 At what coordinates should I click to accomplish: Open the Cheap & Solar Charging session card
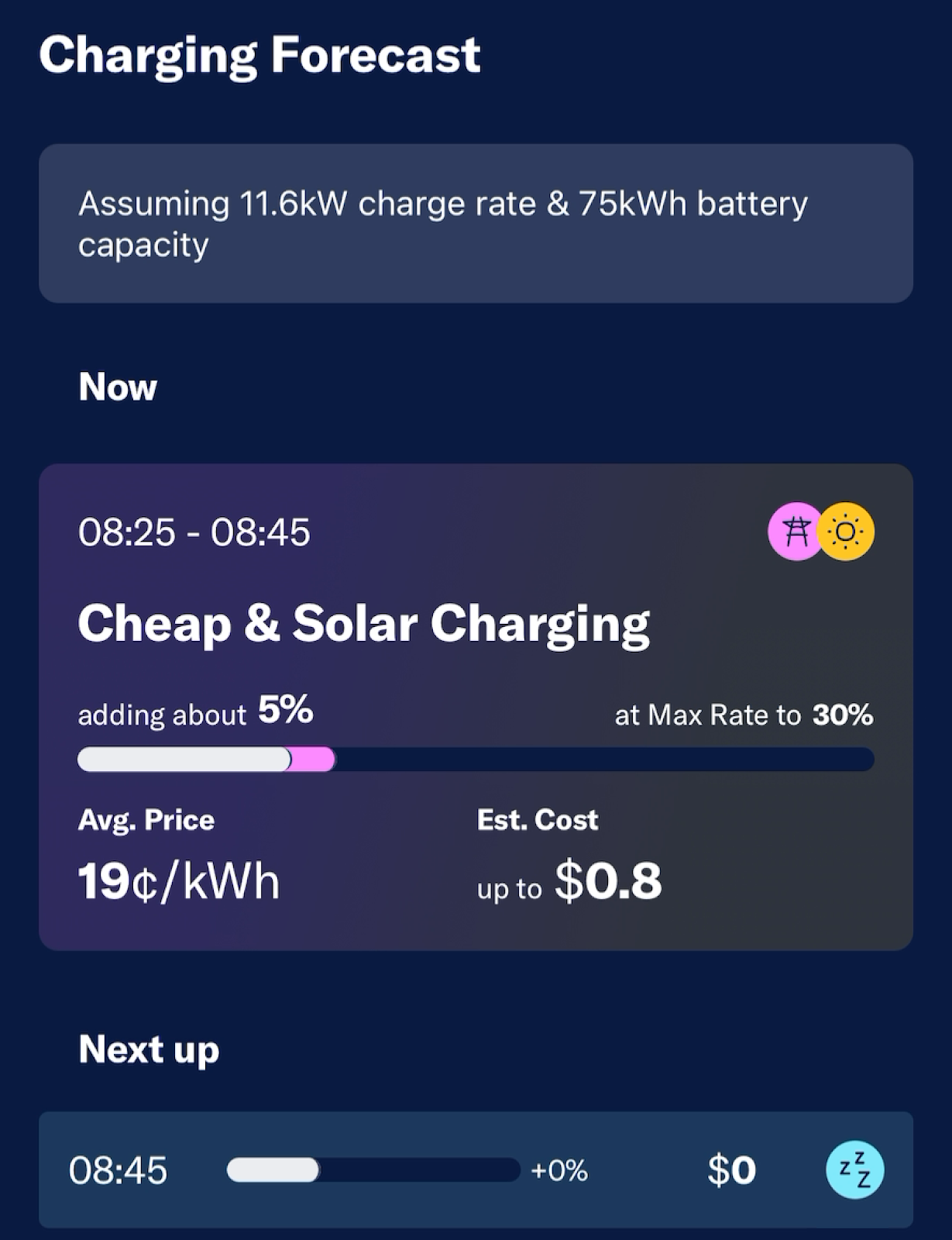pos(475,705)
